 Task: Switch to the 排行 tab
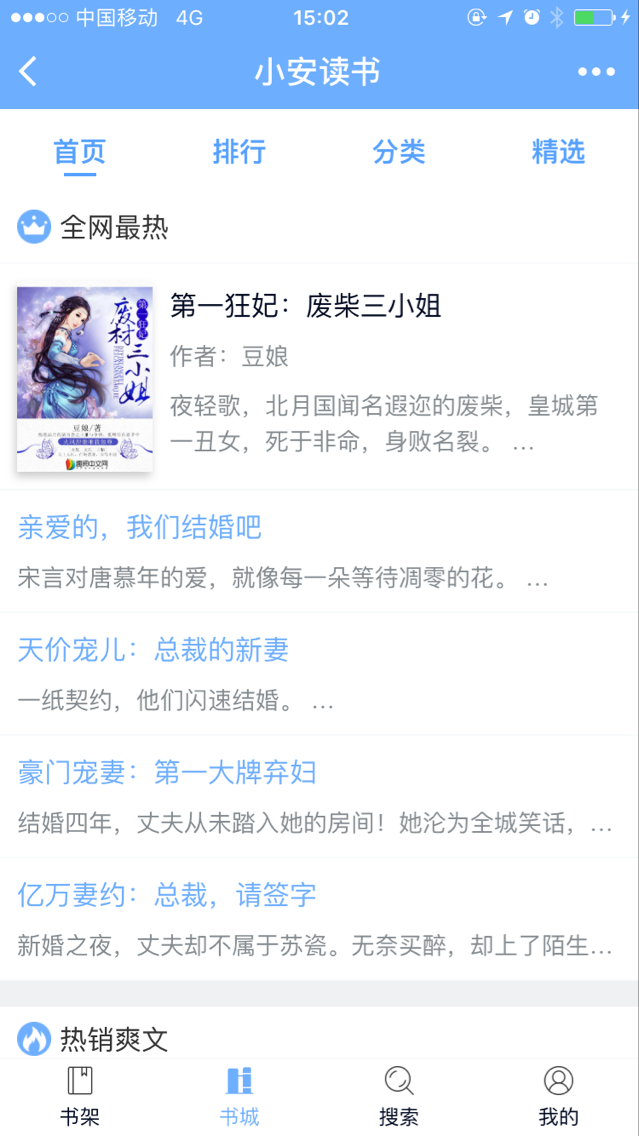pos(239,152)
